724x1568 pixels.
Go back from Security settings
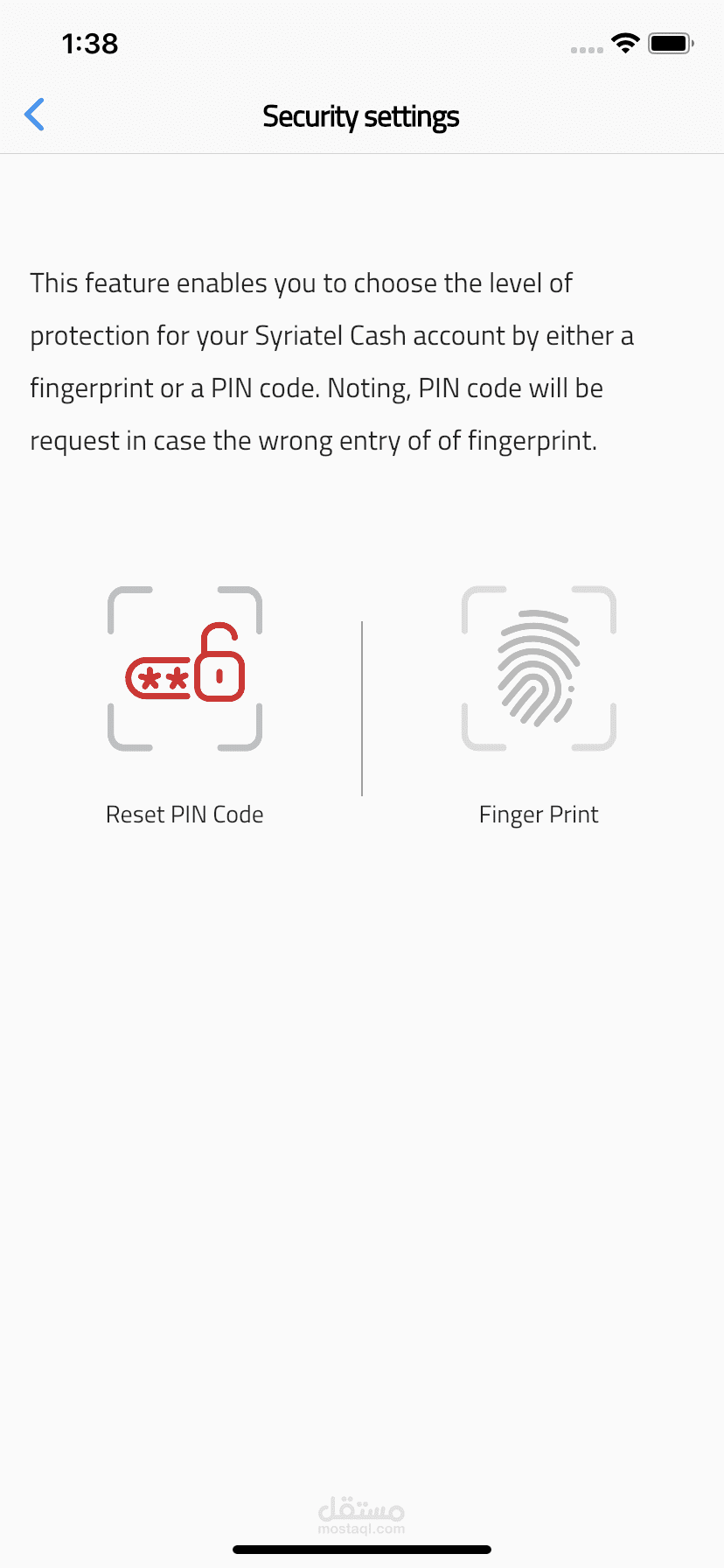click(x=35, y=115)
